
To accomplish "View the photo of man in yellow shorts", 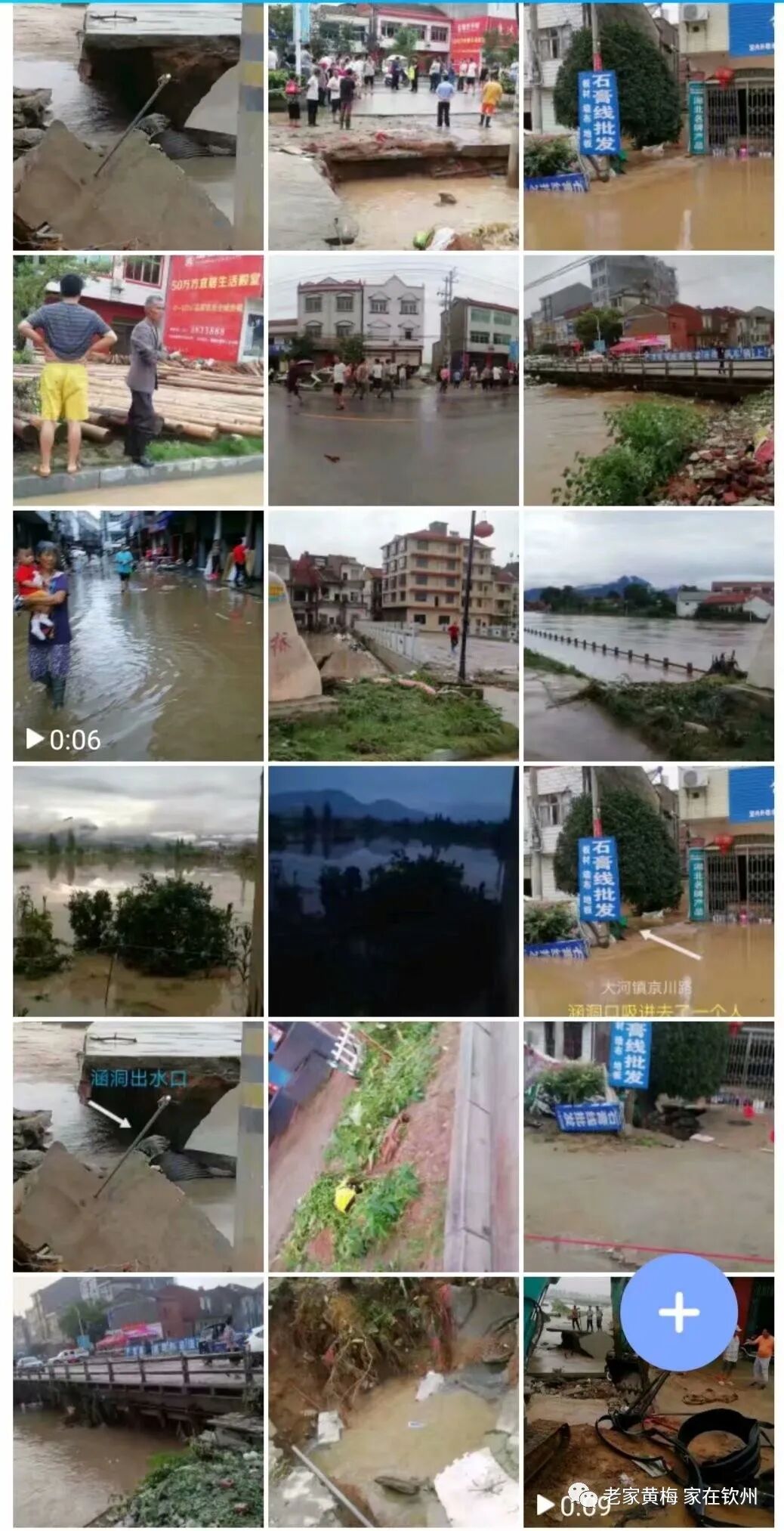I will pos(137,380).
